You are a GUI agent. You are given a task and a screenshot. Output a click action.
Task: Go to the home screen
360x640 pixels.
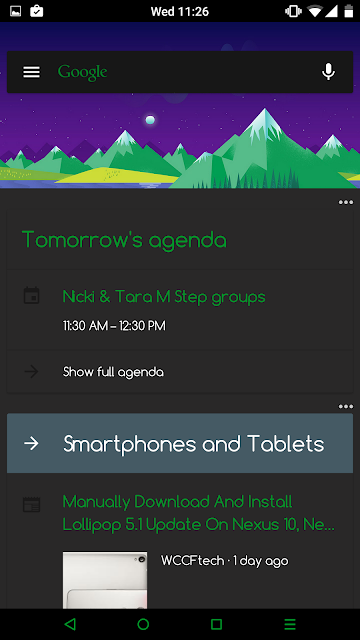pyautogui.click(x=143, y=624)
